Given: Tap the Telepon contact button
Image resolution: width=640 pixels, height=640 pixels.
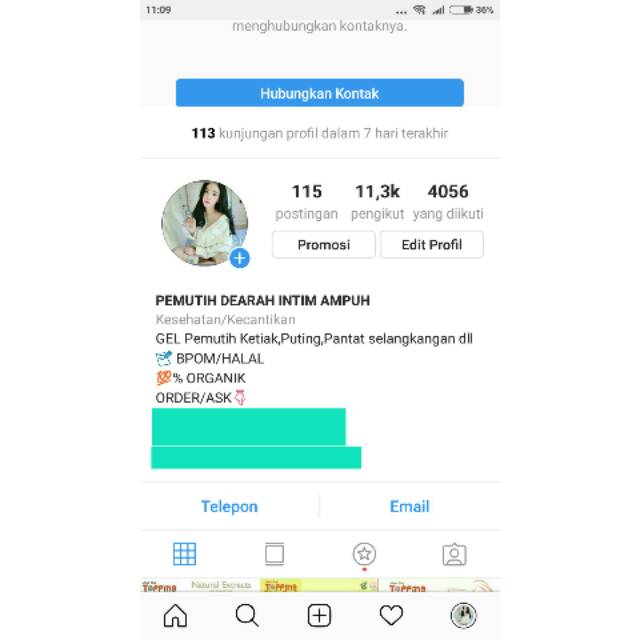Looking at the screenshot, I should [x=229, y=507].
